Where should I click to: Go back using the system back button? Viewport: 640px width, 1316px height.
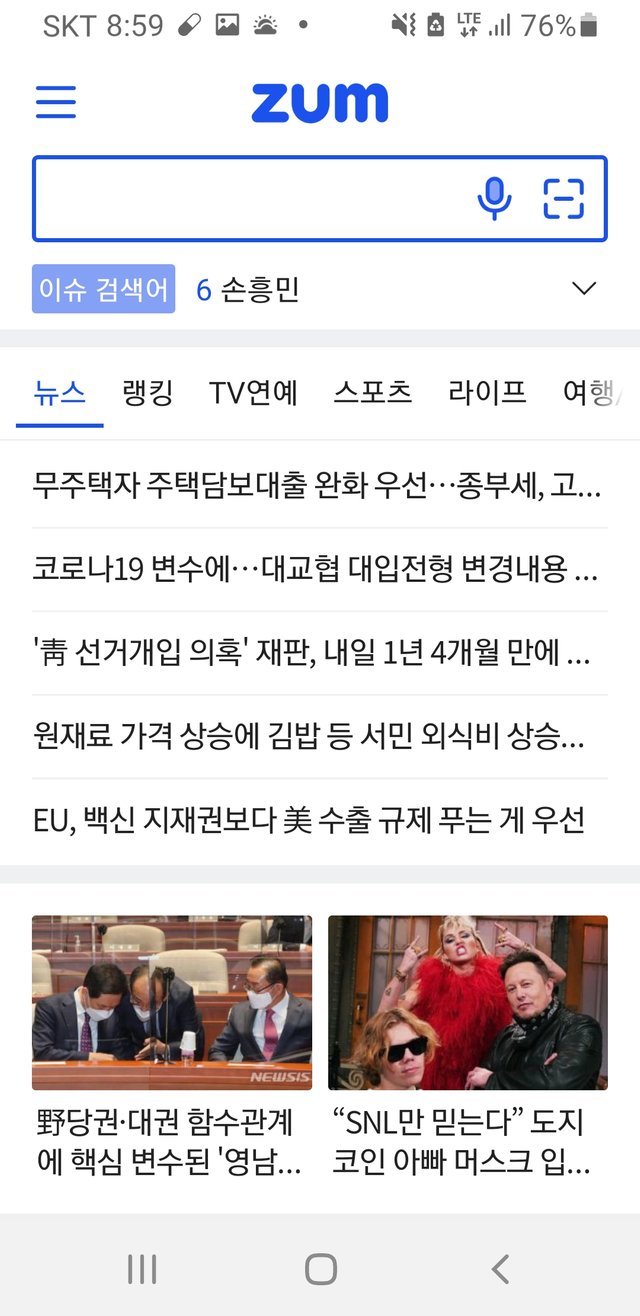(500, 1269)
